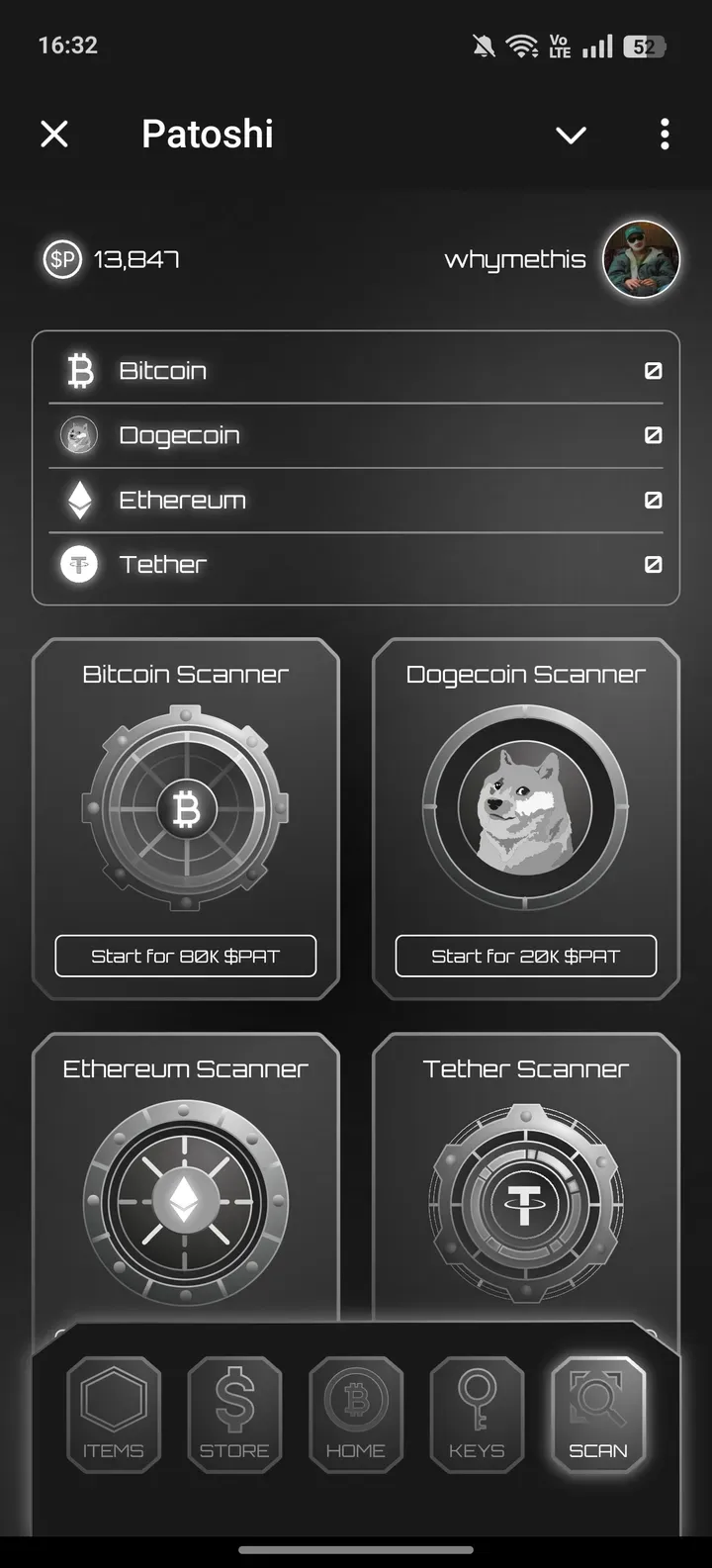This screenshot has height=1568, width=712.
Task: Open the three-dot overflow menu
Action: tap(665, 134)
